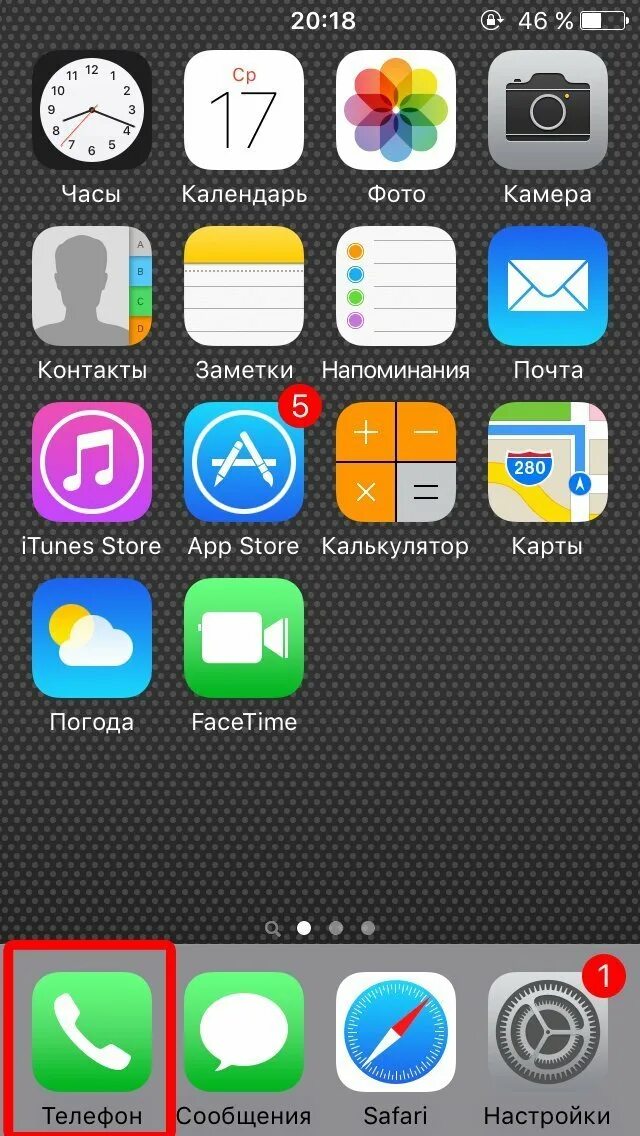Viewport: 640px width, 1136px height.
Task: Start the FaceTime app
Action: 244,638
